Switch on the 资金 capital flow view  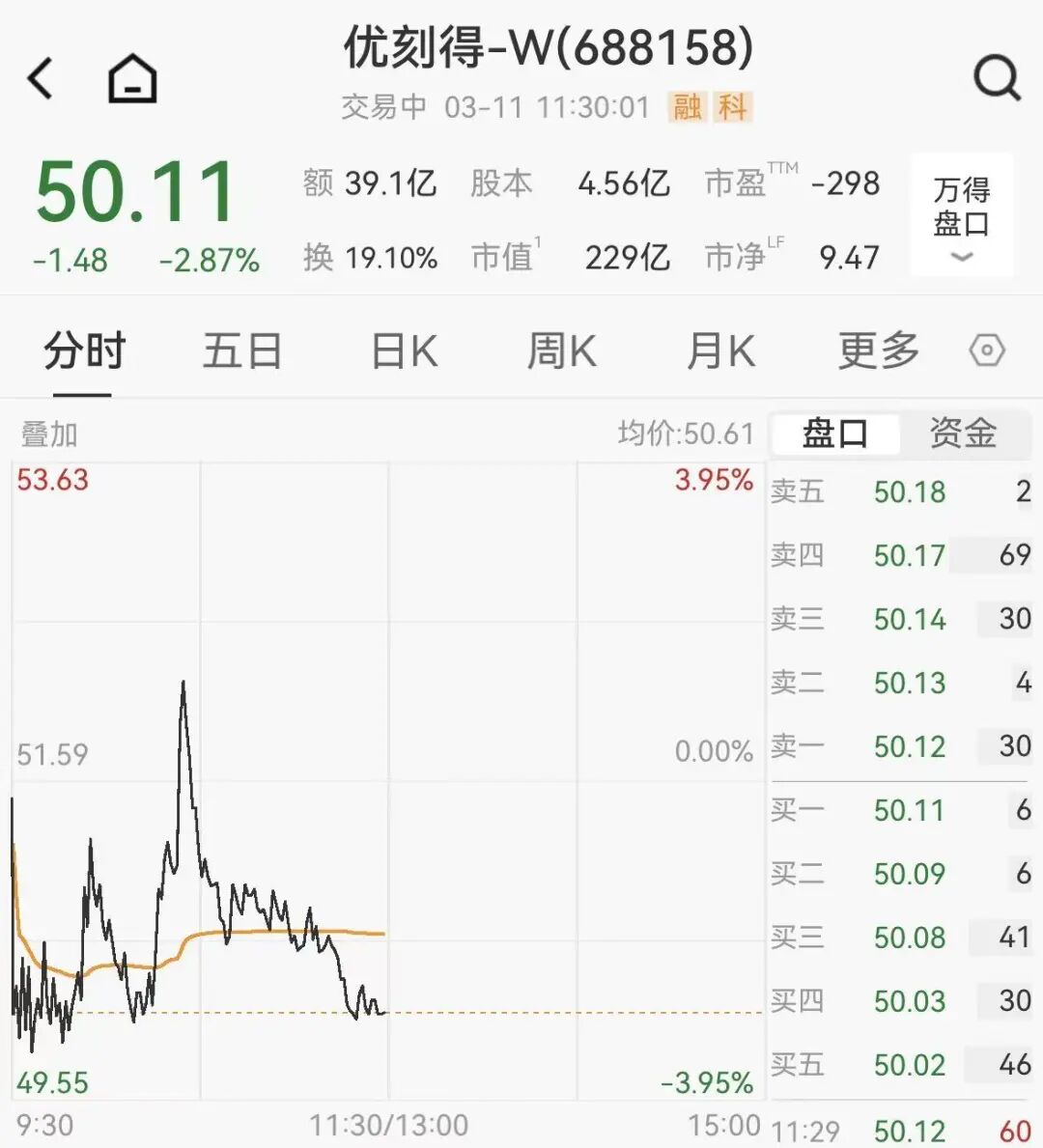coord(965,434)
